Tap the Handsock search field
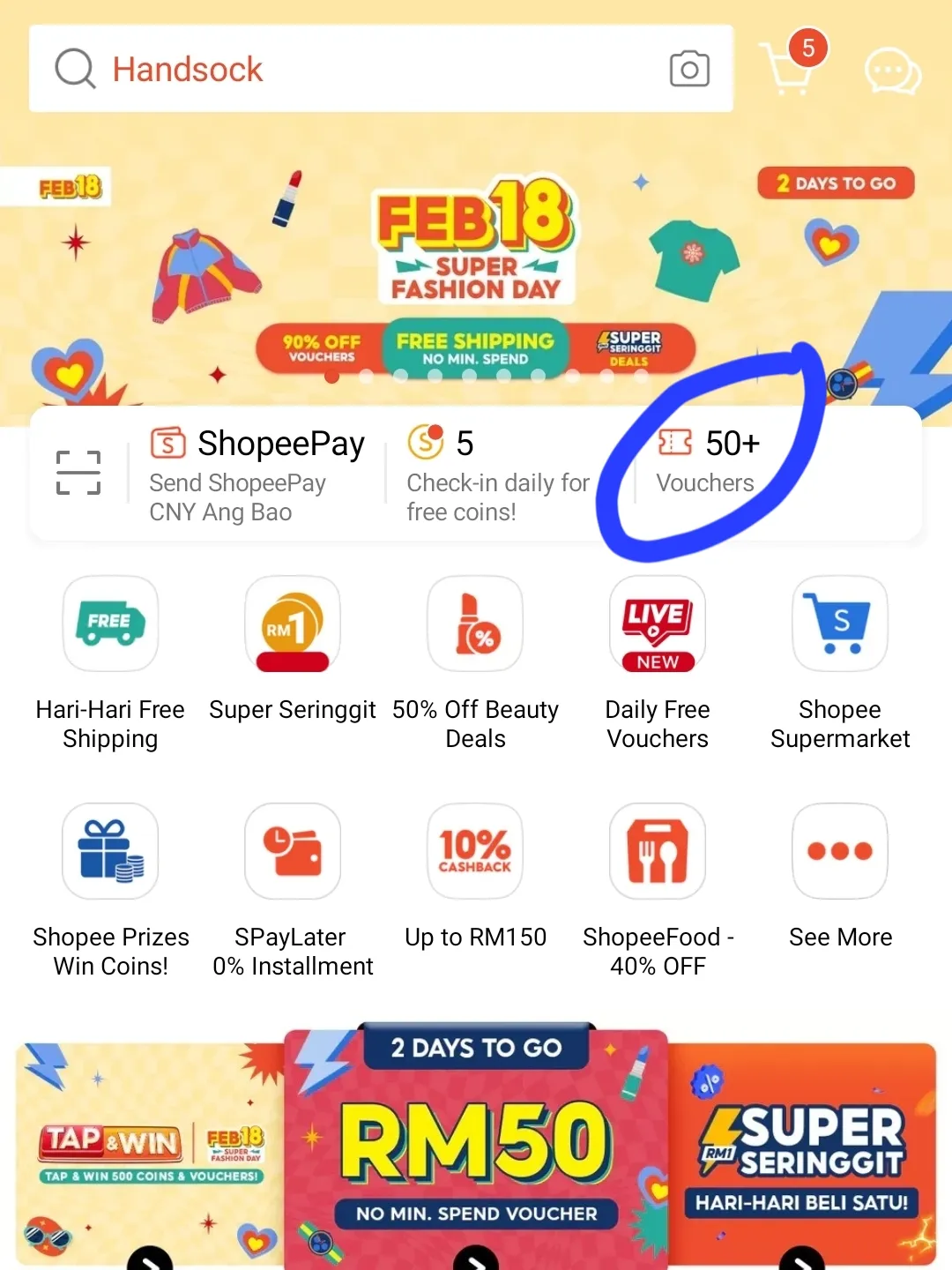 click(353, 69)
